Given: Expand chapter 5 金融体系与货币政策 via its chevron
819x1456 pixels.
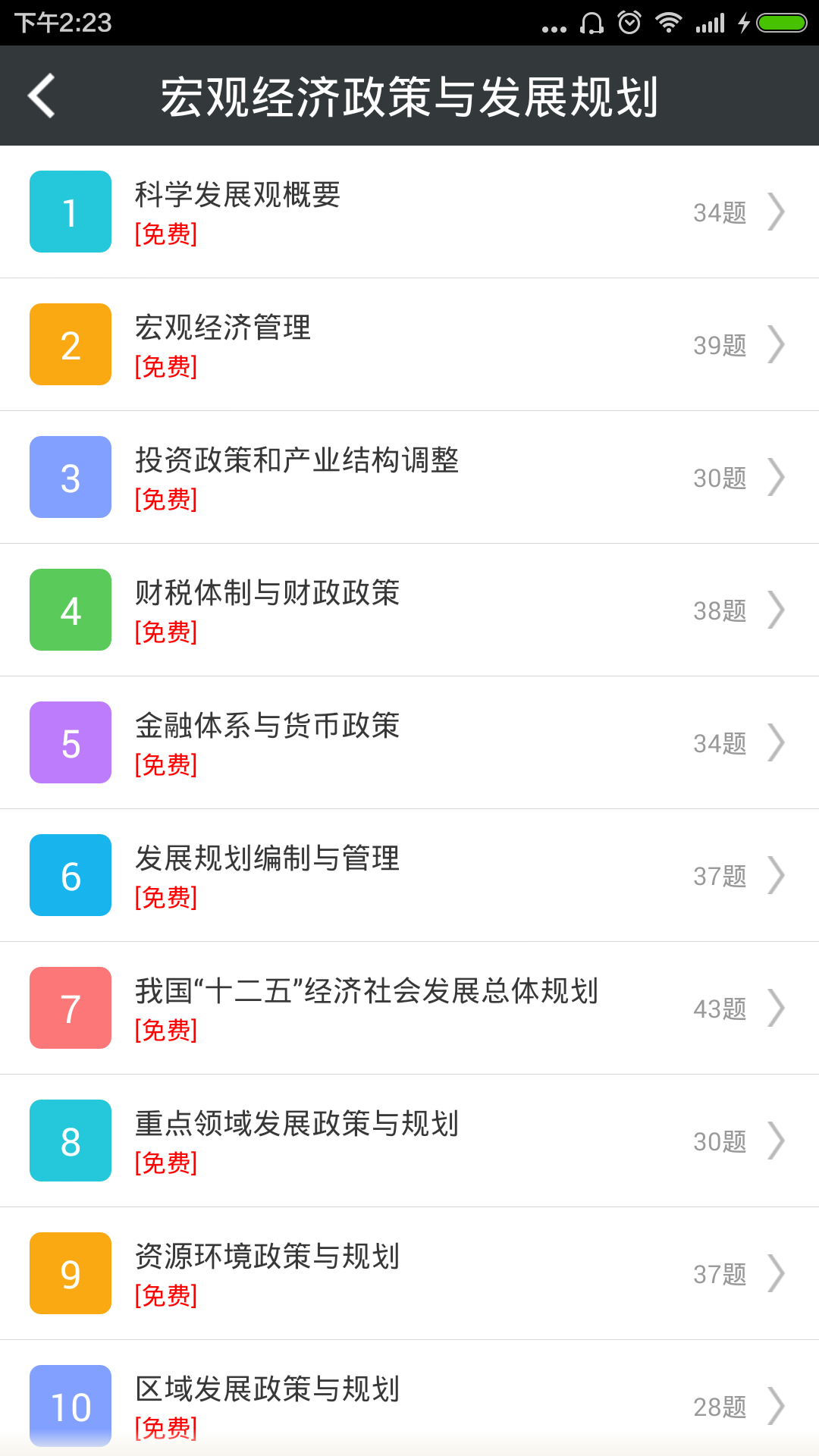Looking at the screenshot, I should (778, 742).
